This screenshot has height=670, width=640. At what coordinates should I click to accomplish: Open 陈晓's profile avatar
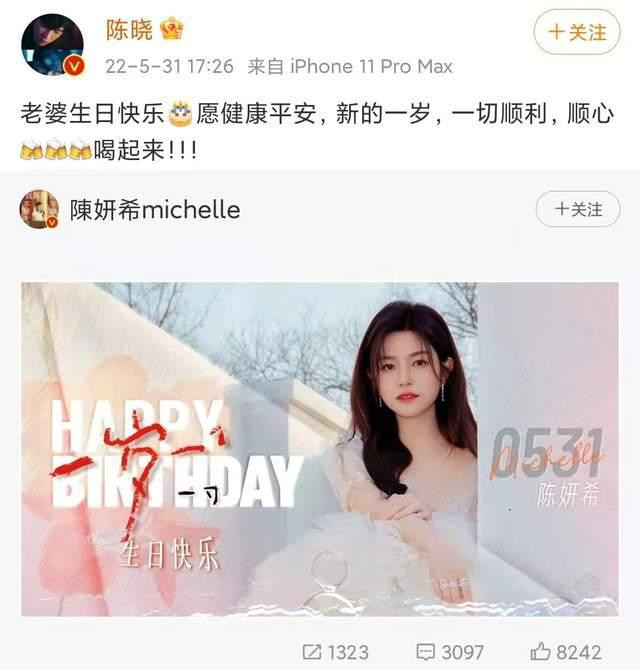pos(51,45)
